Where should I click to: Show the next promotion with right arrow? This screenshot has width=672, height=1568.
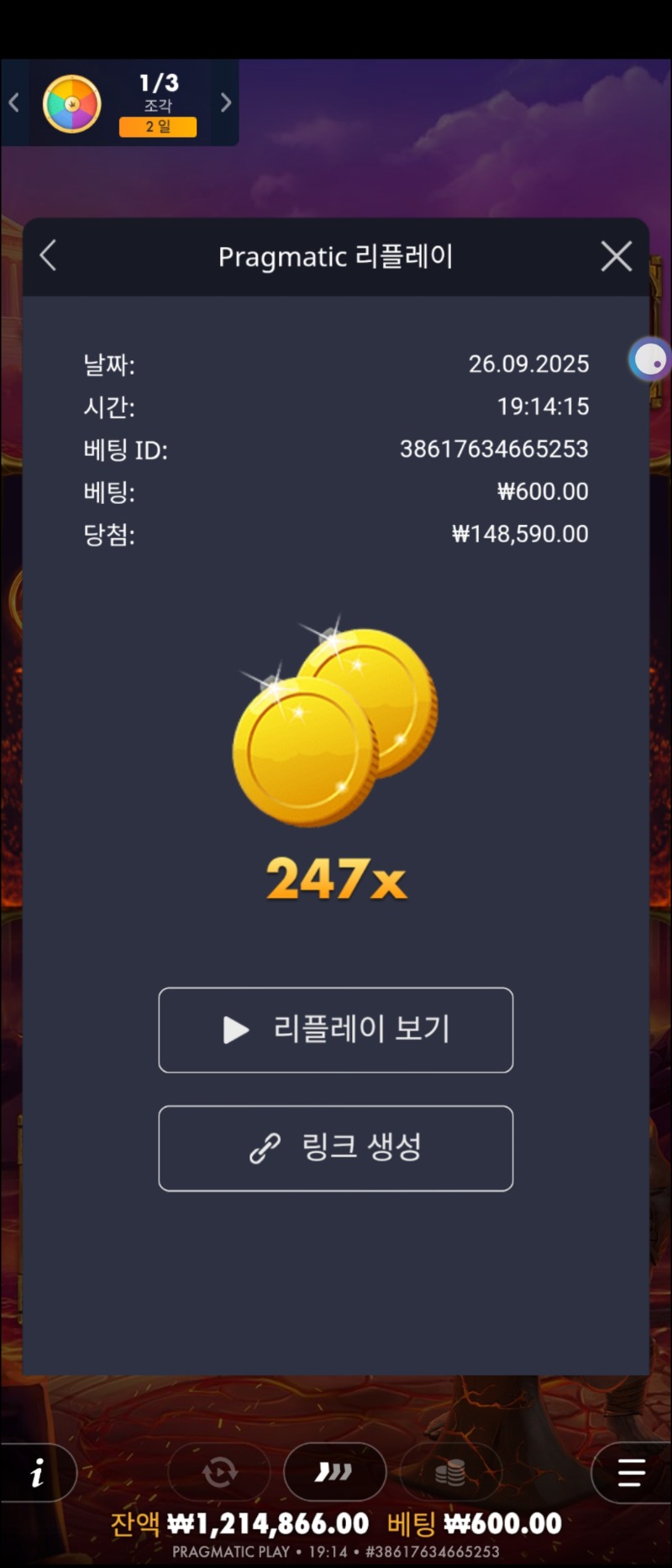pyautogui.click(x=225, y=103)
